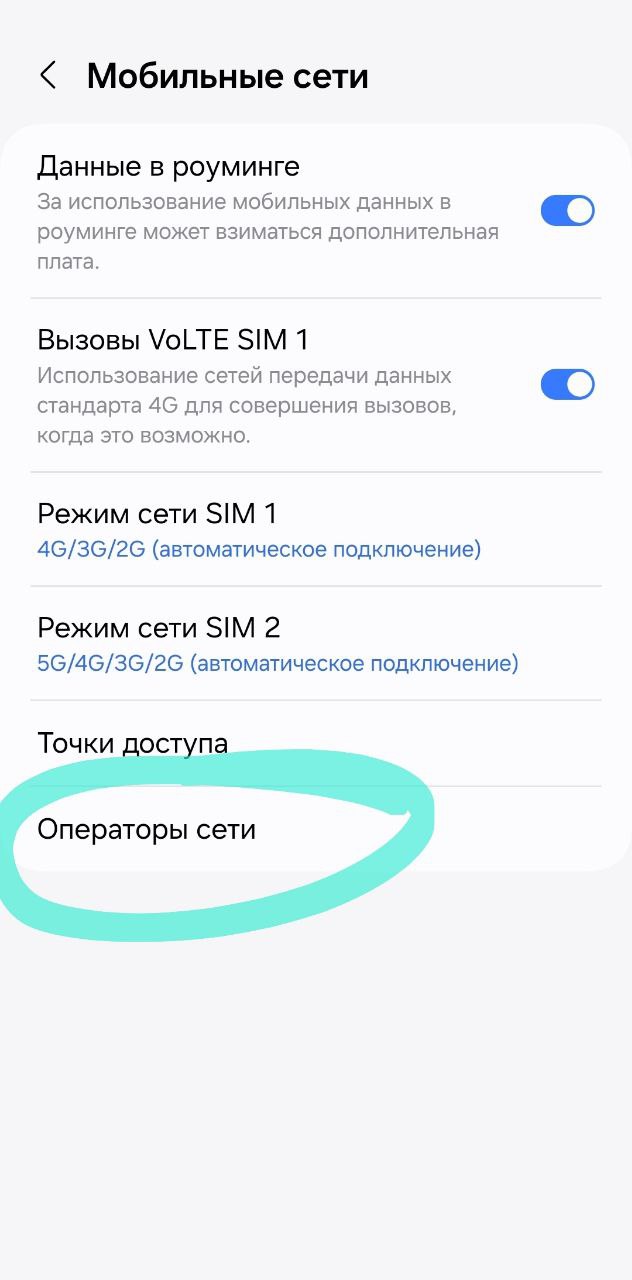Open Режим сети SIM 1

point(316,529)
